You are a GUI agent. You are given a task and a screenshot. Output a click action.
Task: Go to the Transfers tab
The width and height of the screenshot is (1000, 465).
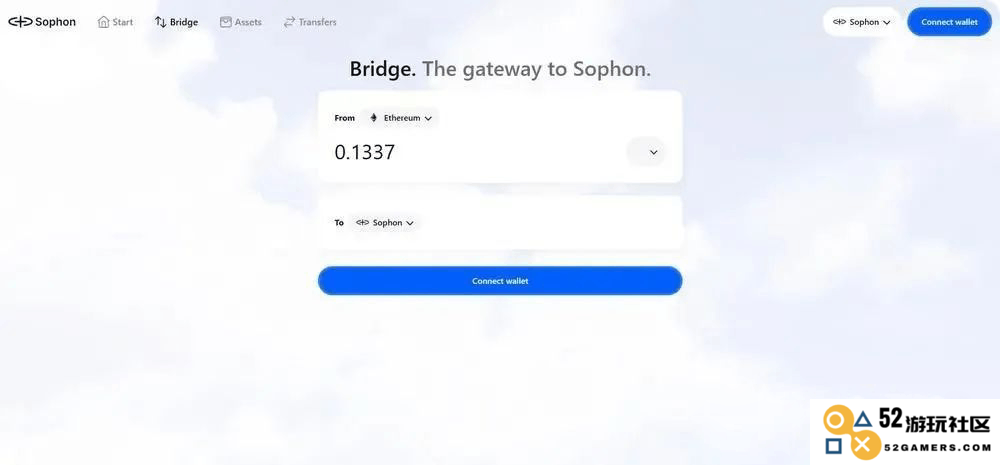[x=310, y=22]
